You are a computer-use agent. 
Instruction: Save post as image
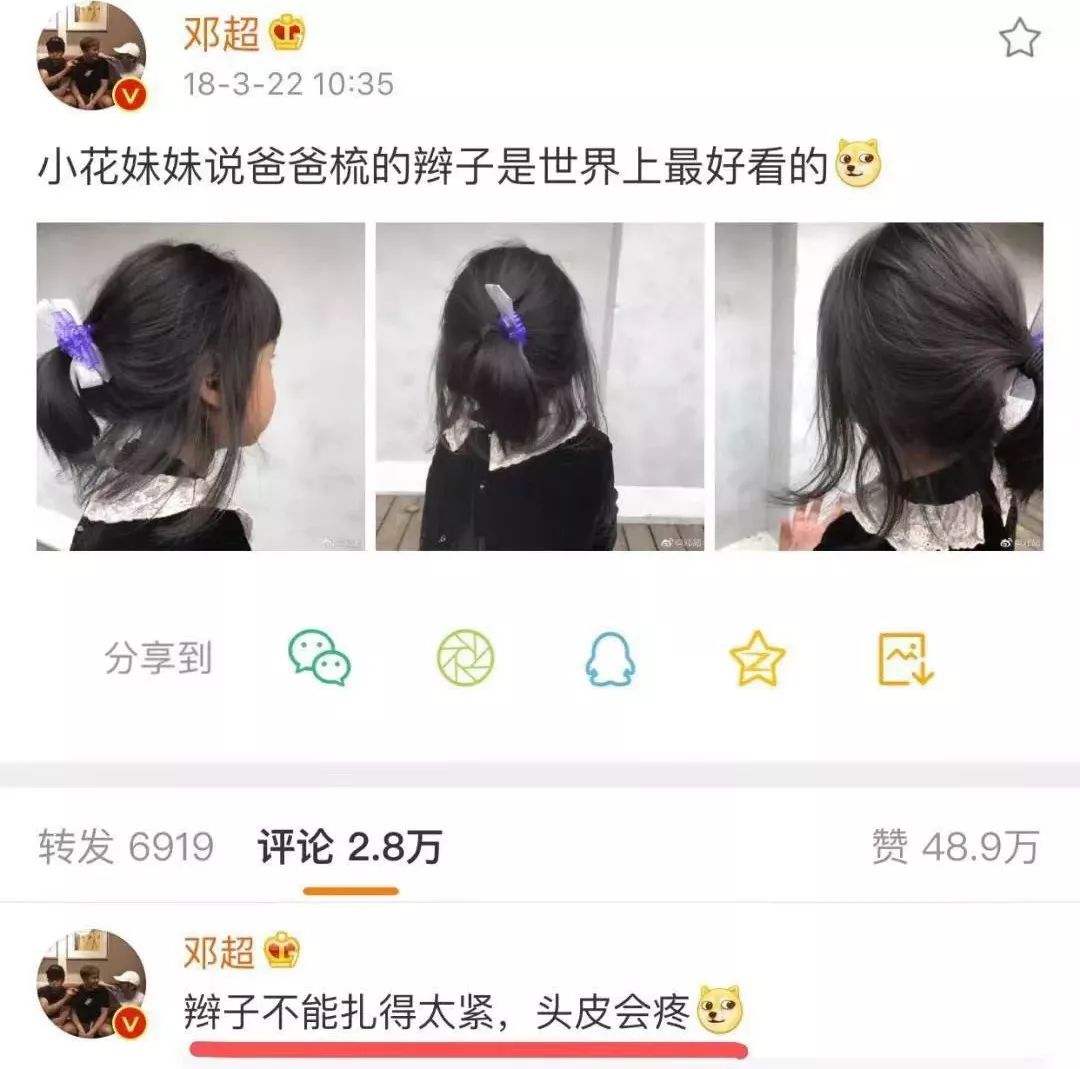coord(904,659)
